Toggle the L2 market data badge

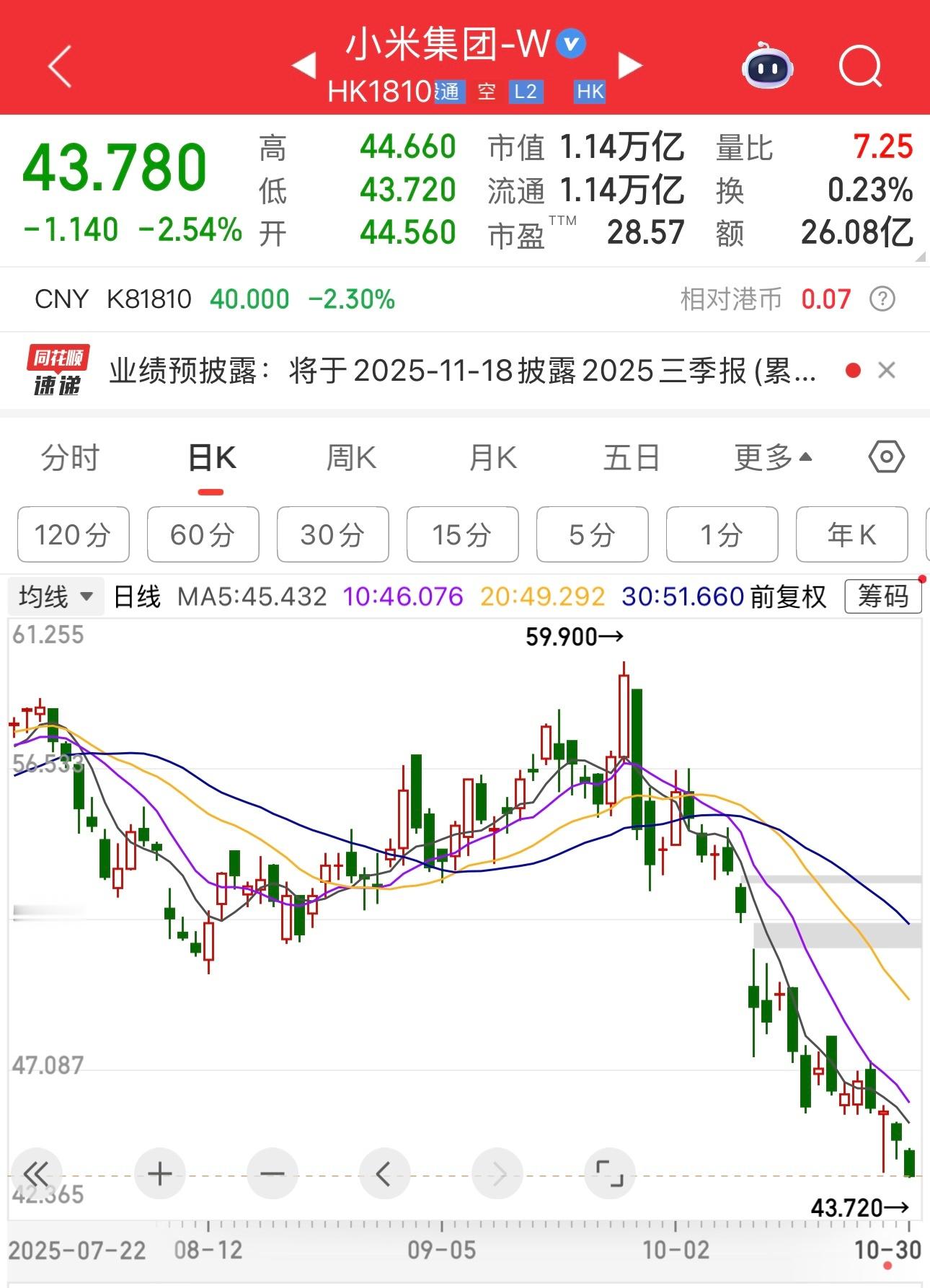[x=526, y=93]
